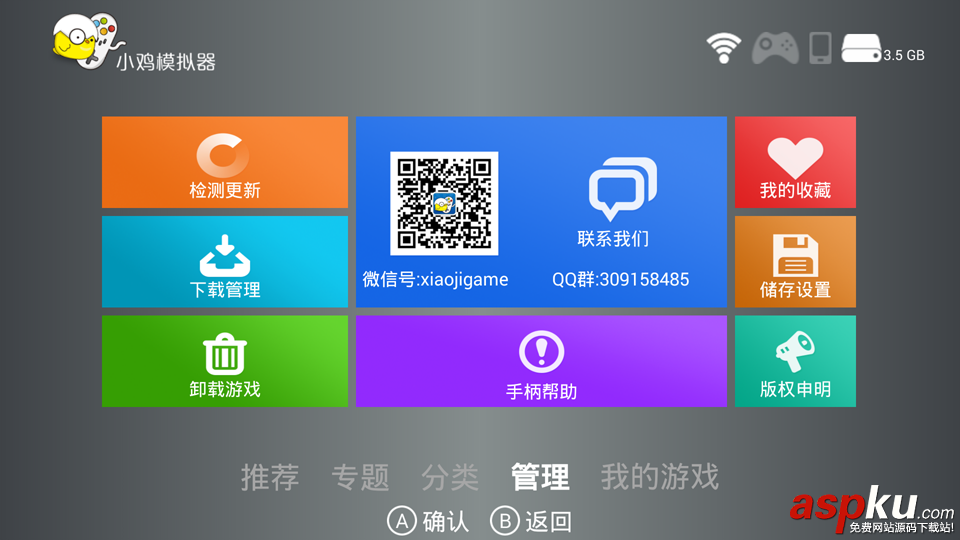Switch to the 推荐 tab

point(270,477)
